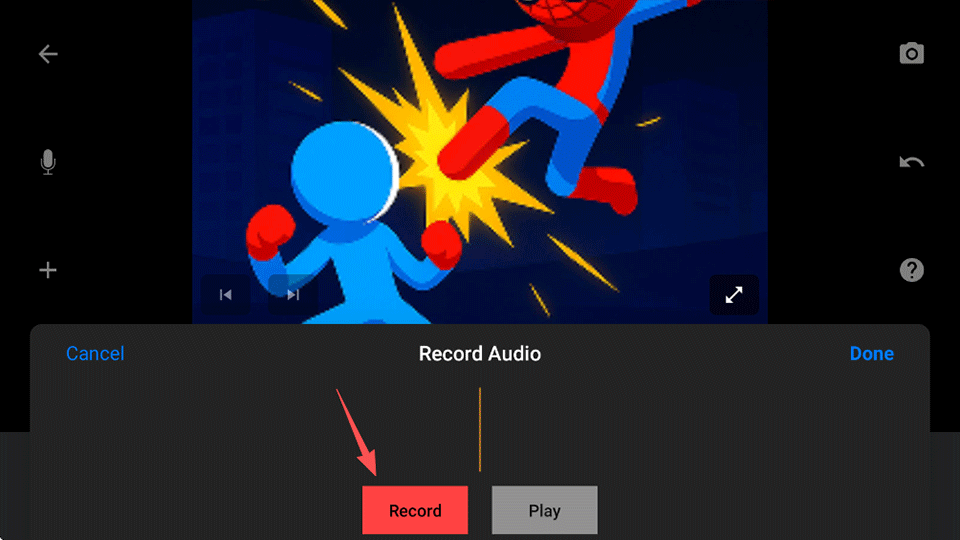Add media with the plus icon

[x=48, y=270]
